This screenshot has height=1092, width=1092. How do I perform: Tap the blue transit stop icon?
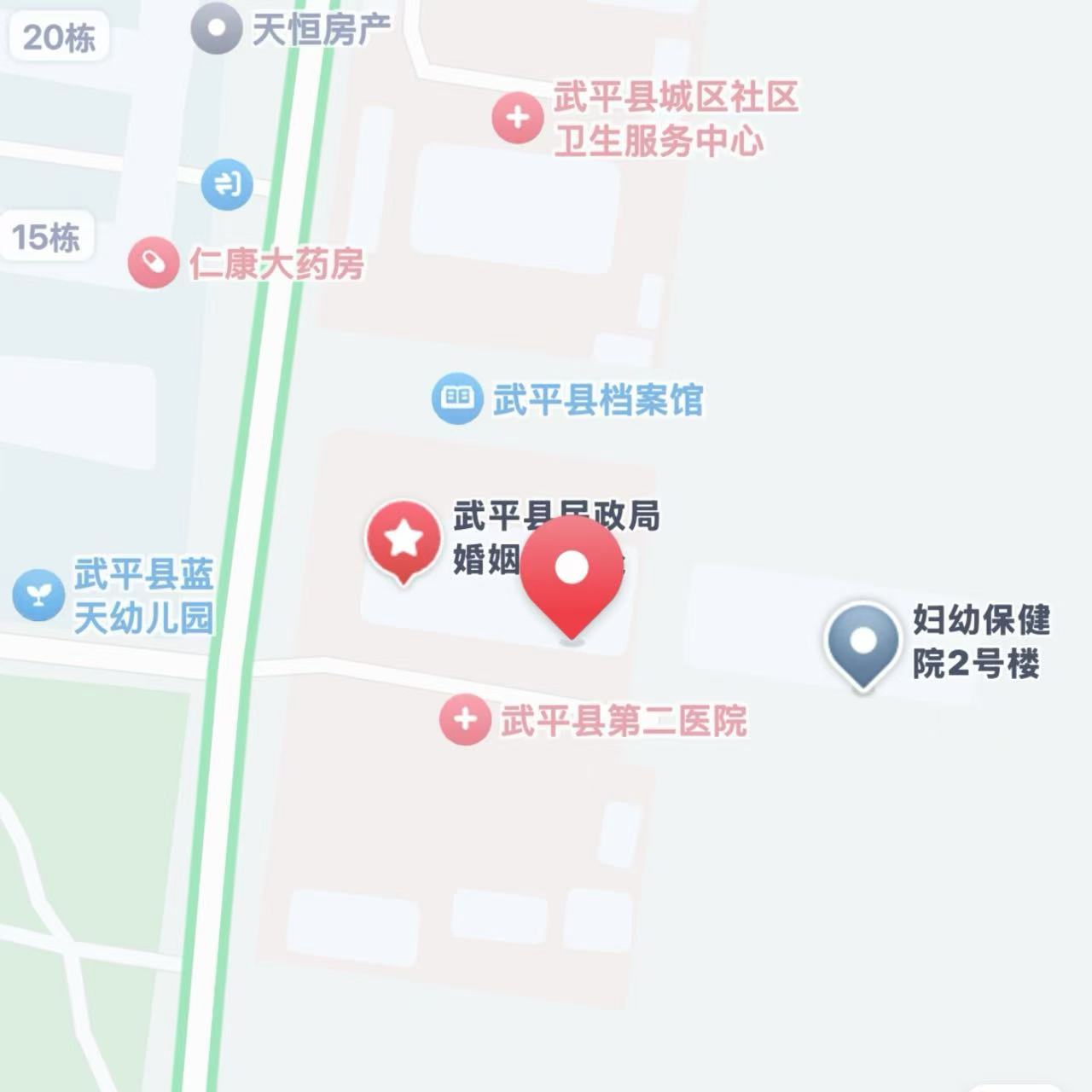pos(227,183)
